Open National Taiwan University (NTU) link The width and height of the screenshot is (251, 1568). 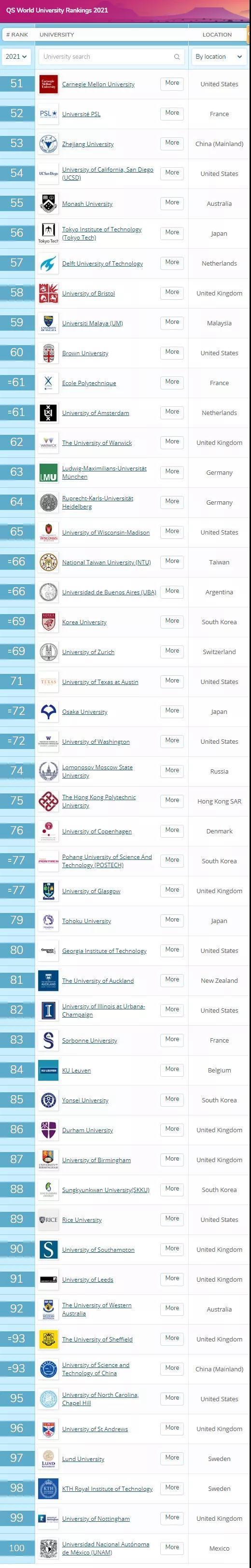[107, 563]
